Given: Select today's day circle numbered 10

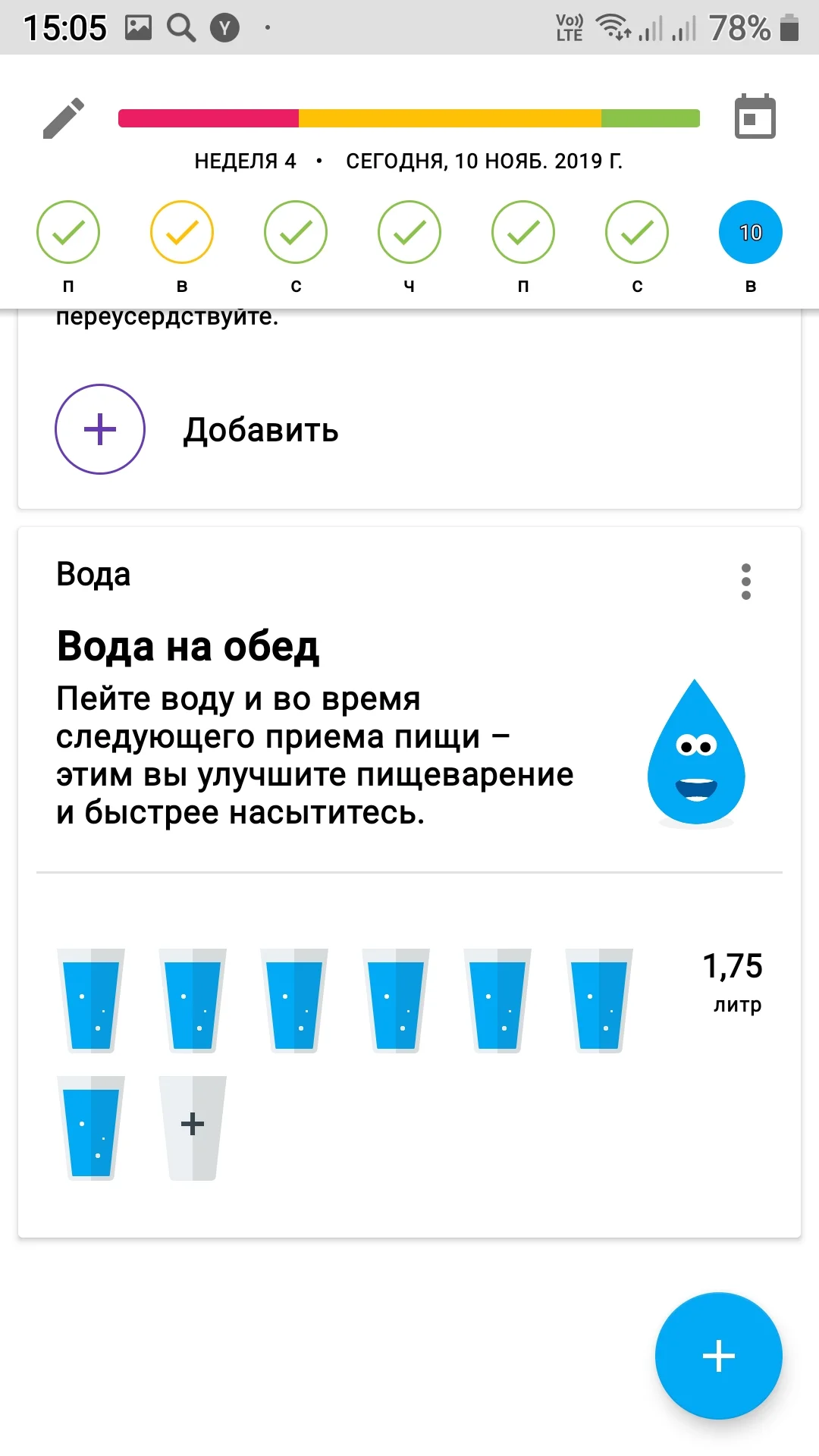Looking at the screenshot, I should pyautogui.click(x=750, y=232).
